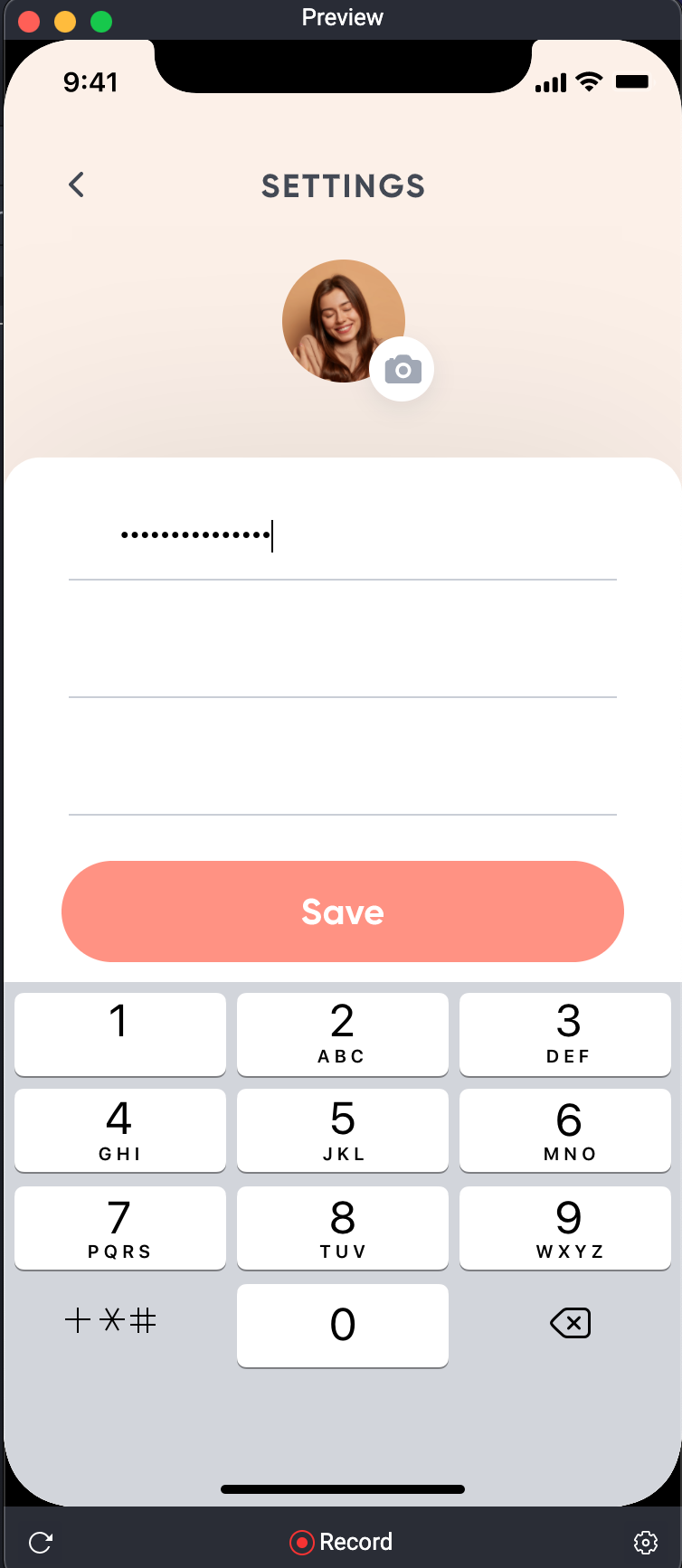Delete last character with backspace key
Viewport: 682px width, 1568px height.
click(570, 1324)
